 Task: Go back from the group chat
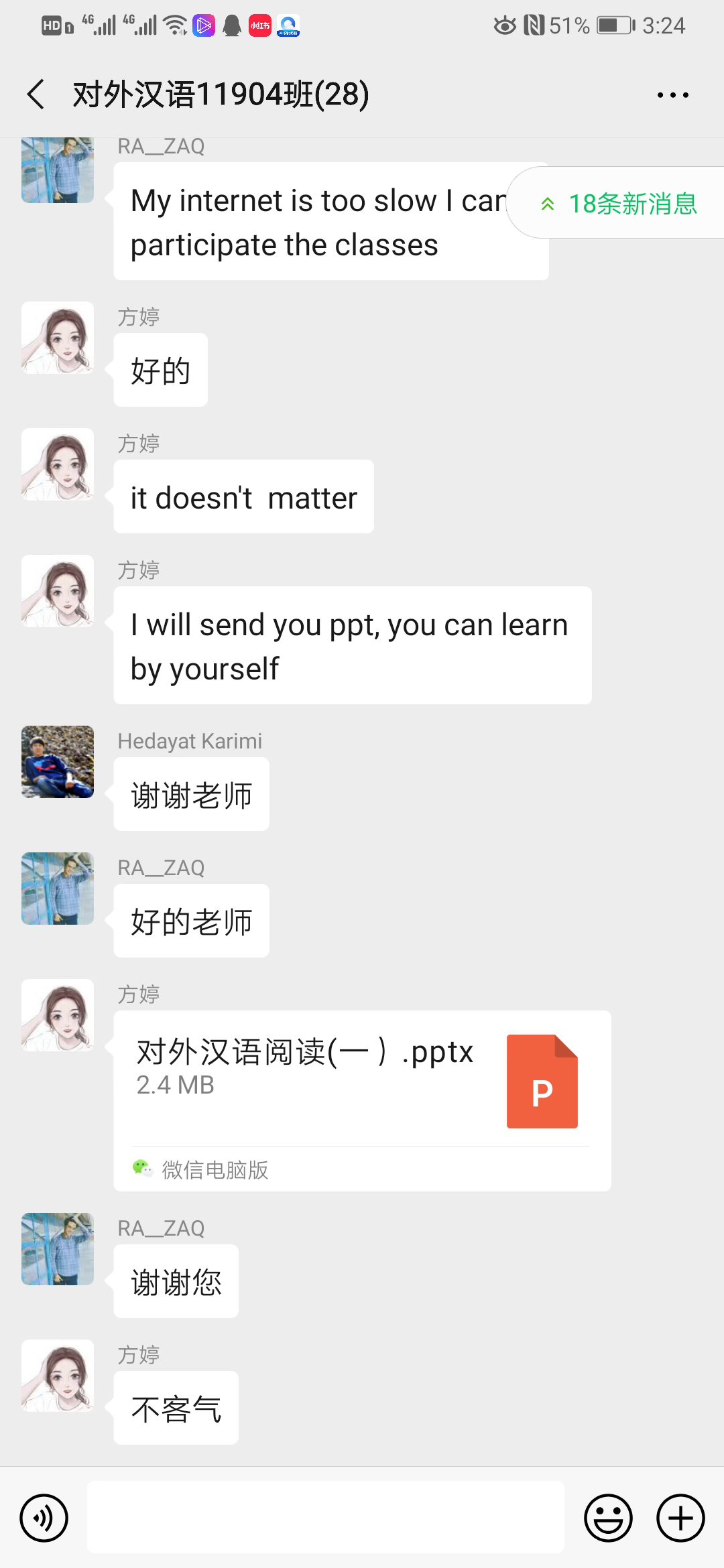tap(36, 94)
